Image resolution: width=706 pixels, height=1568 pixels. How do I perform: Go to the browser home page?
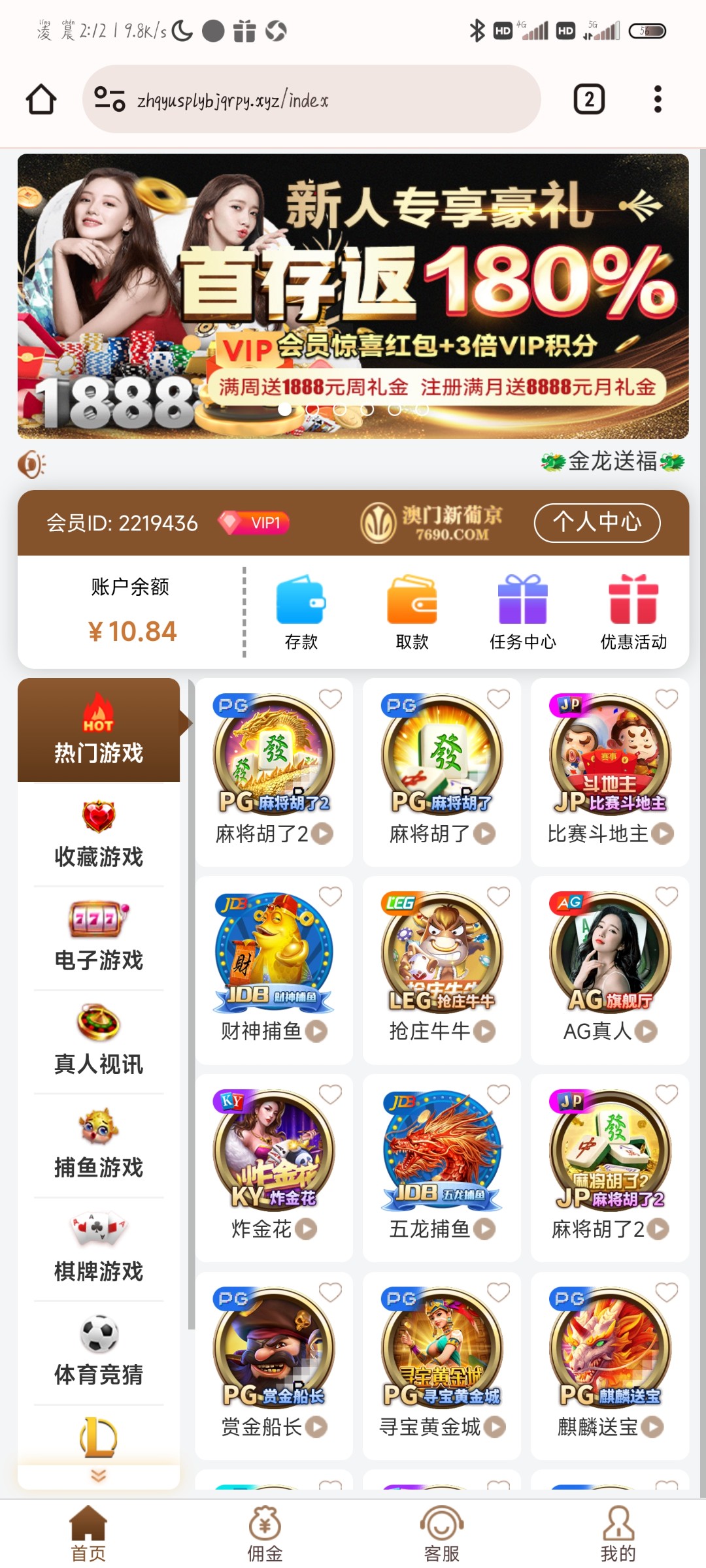[41, 99]
